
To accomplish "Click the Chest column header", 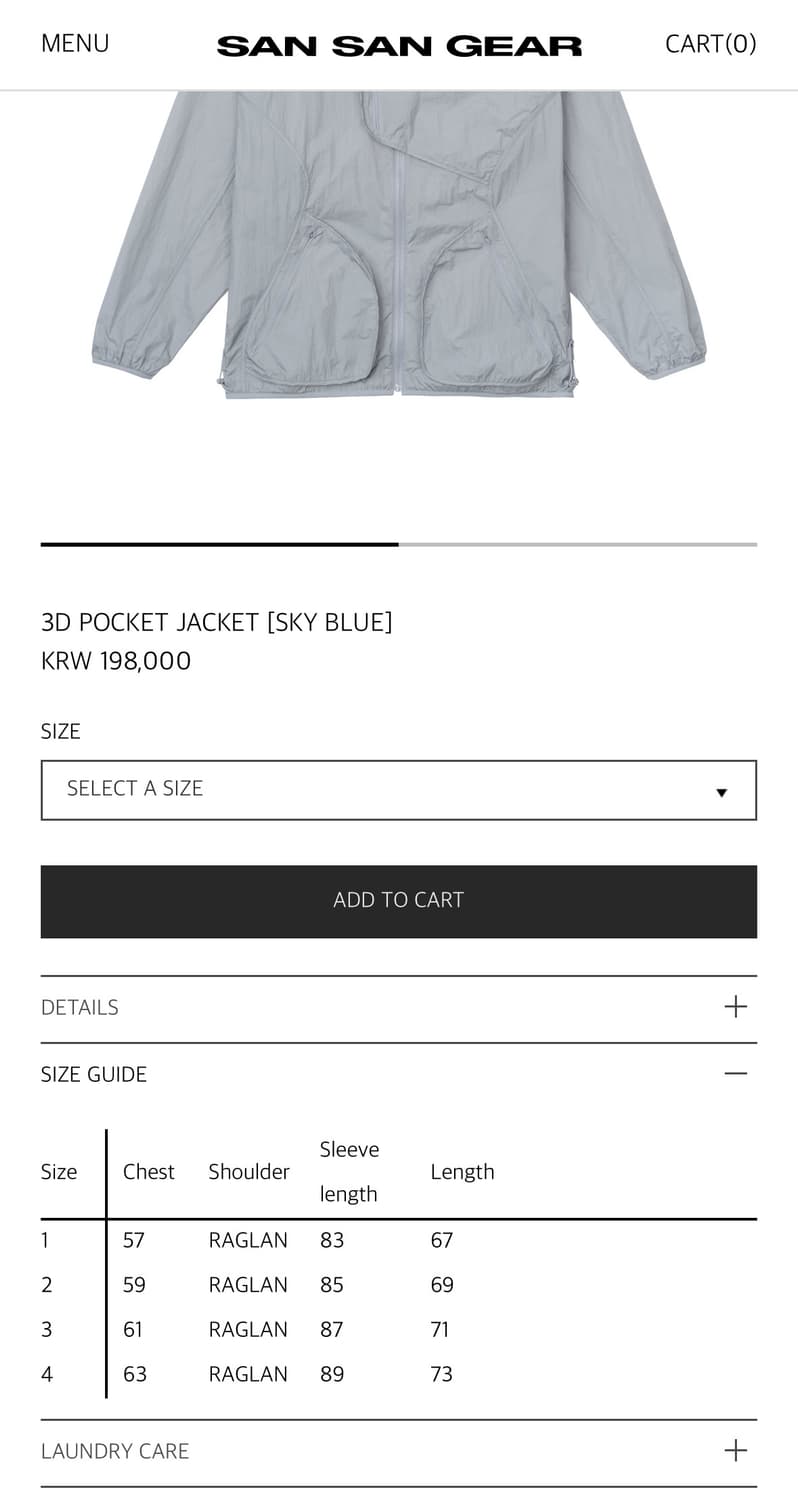I will (148, 1171).
